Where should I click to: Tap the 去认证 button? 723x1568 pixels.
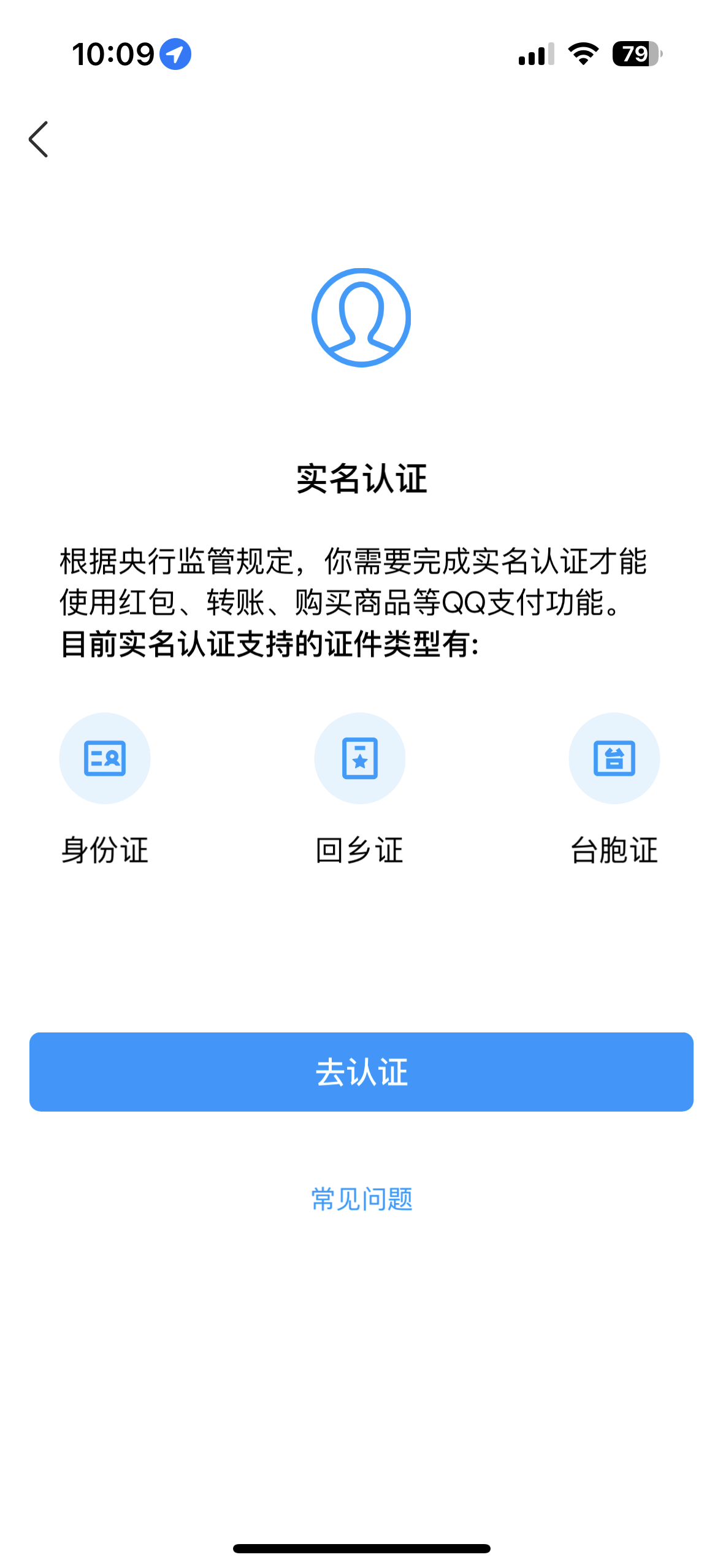point(361,1072)
